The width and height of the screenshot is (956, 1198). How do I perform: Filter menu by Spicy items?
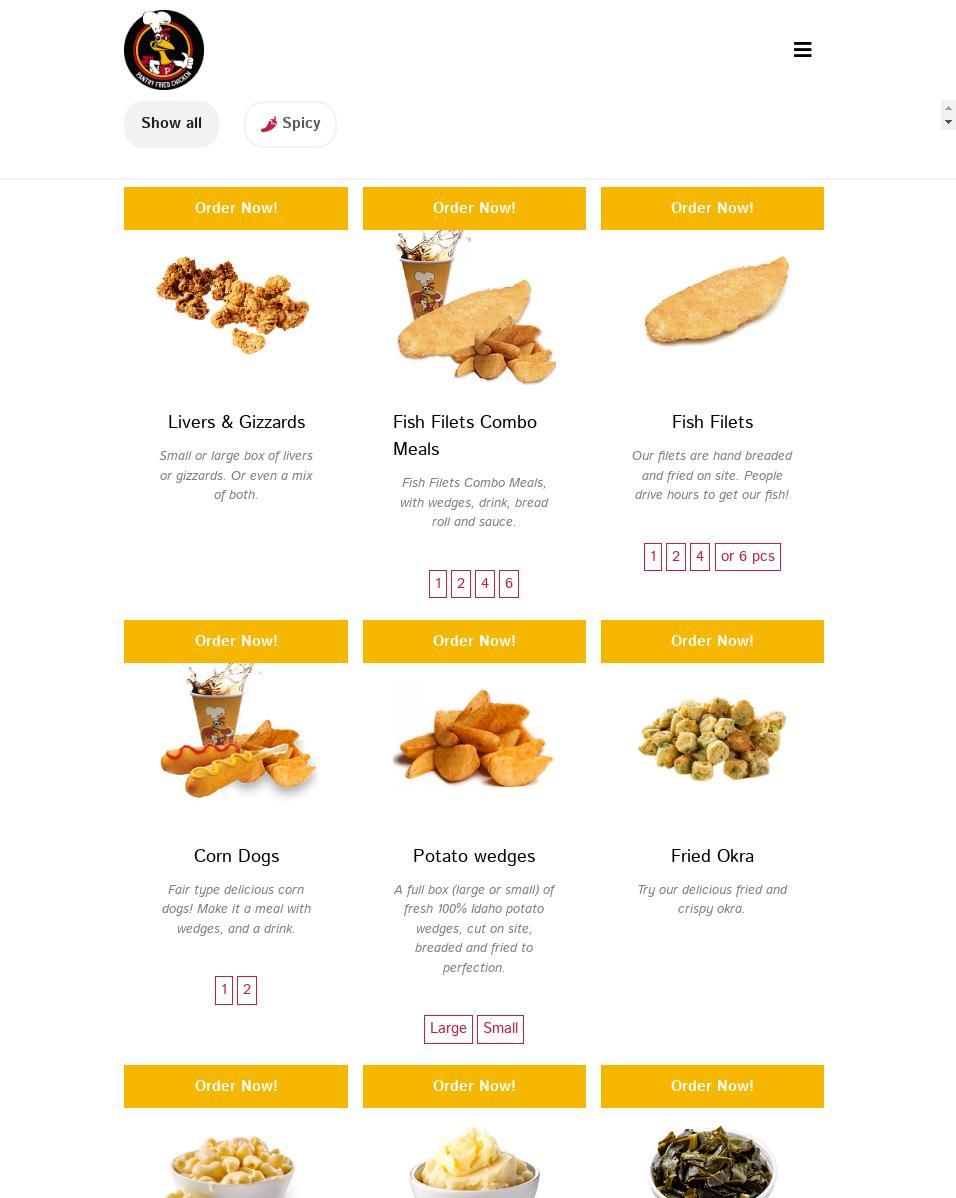tap(290, 124)
